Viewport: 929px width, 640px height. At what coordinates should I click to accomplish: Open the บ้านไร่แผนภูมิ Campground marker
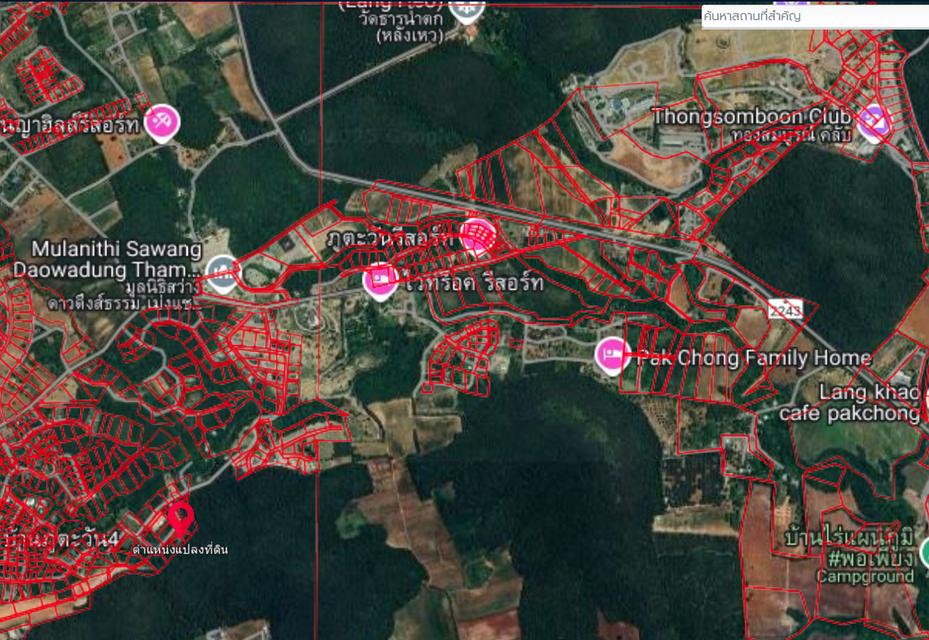[x=925, y=551]
